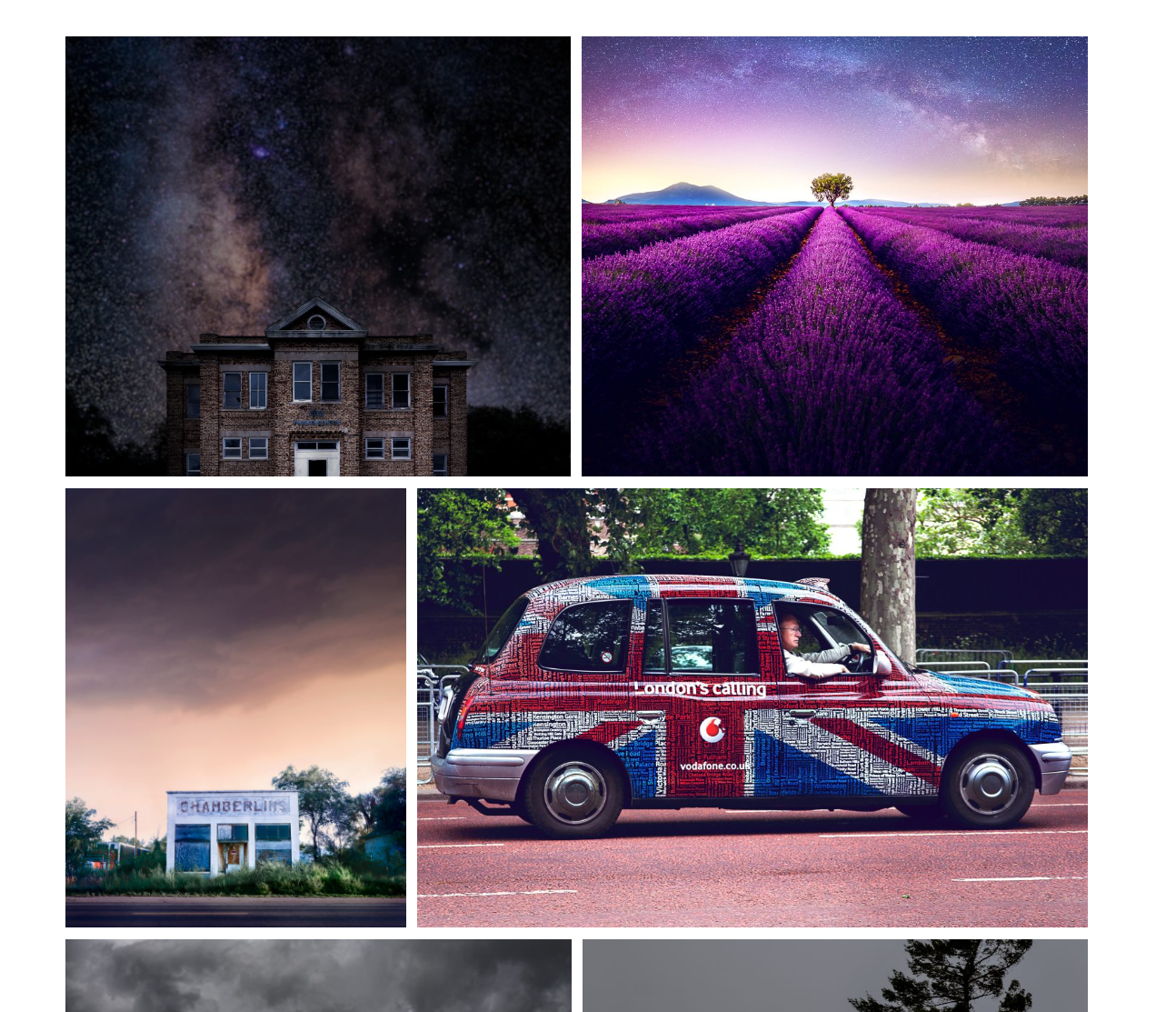Select the Union Jack London taxi photo
This screenshot has width=1176, height=1012.
coord(752,707)
